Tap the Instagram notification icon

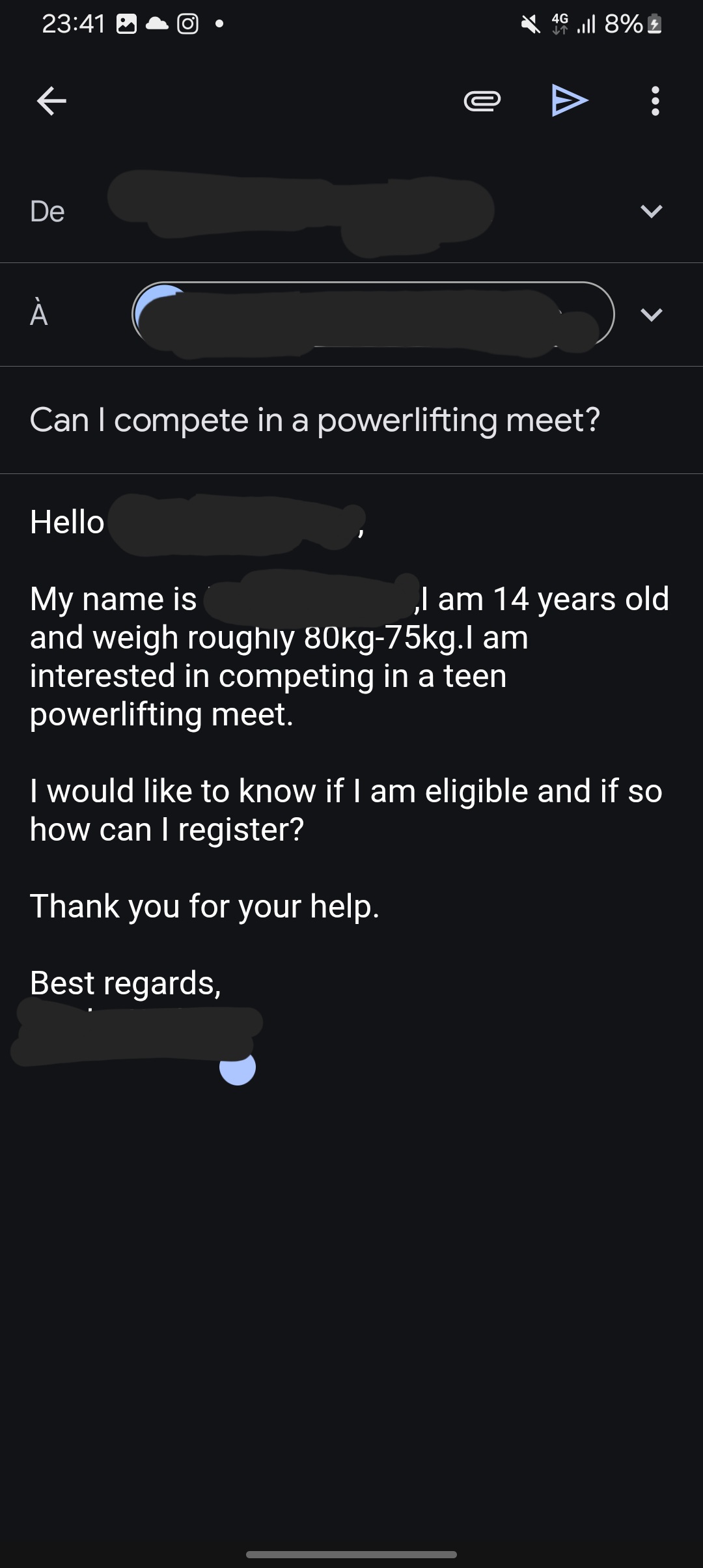point(187,24)
